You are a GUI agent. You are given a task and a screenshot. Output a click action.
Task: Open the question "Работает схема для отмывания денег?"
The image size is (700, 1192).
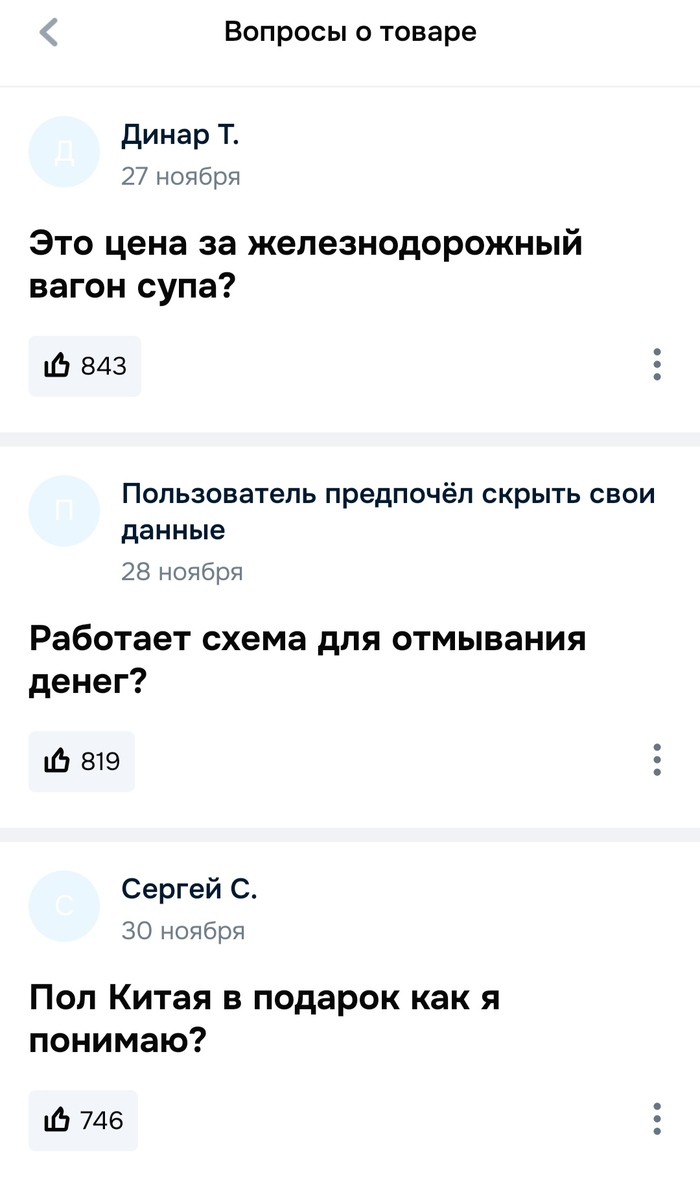(307, 659)
